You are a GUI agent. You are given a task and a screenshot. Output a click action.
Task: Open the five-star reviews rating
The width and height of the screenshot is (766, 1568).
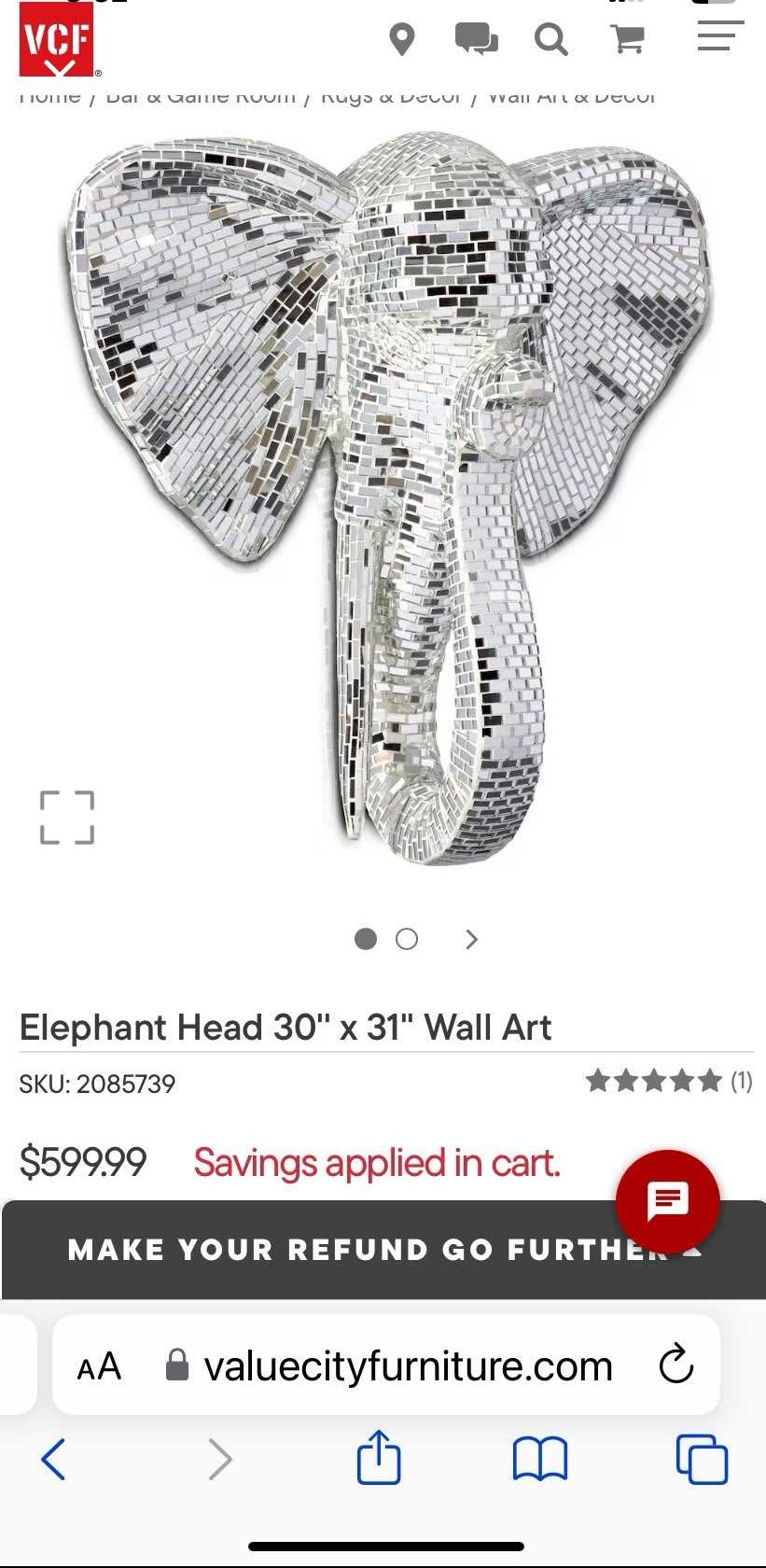668,1081
